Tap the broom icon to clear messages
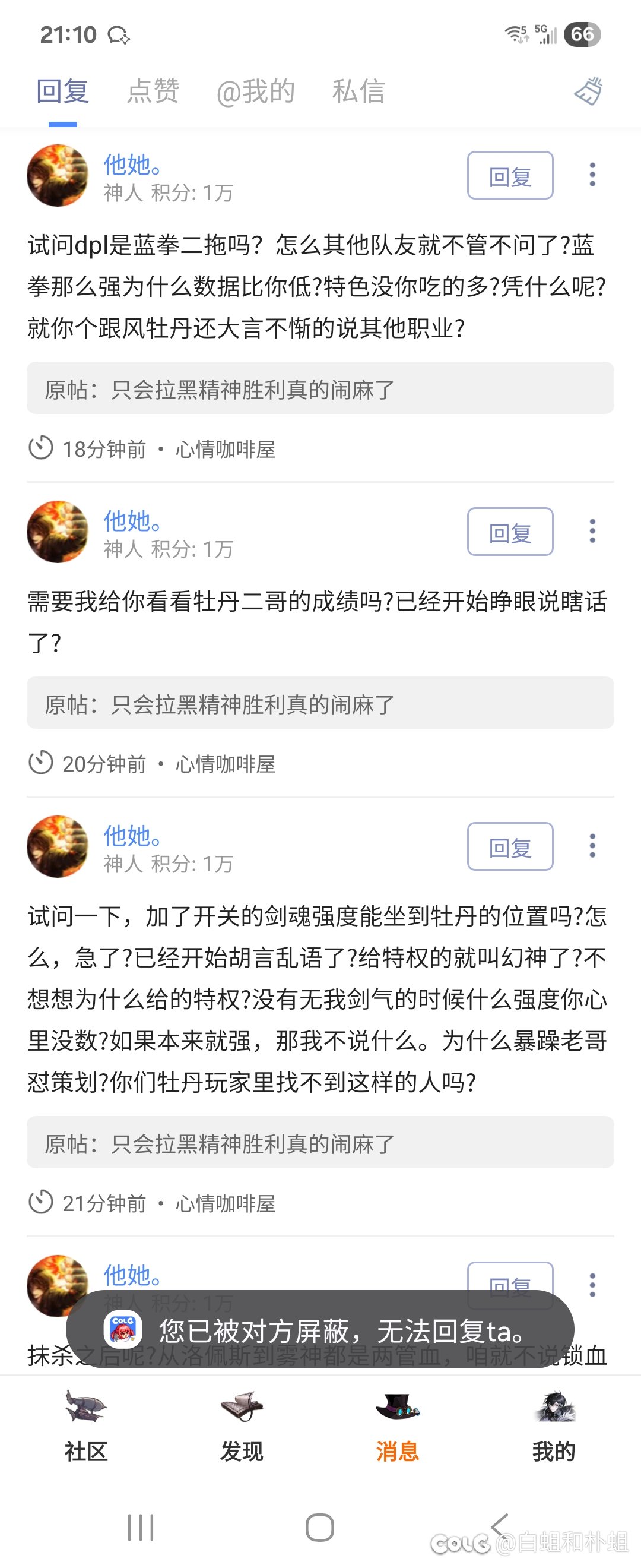641x1568 pixels. pos(589,92)
